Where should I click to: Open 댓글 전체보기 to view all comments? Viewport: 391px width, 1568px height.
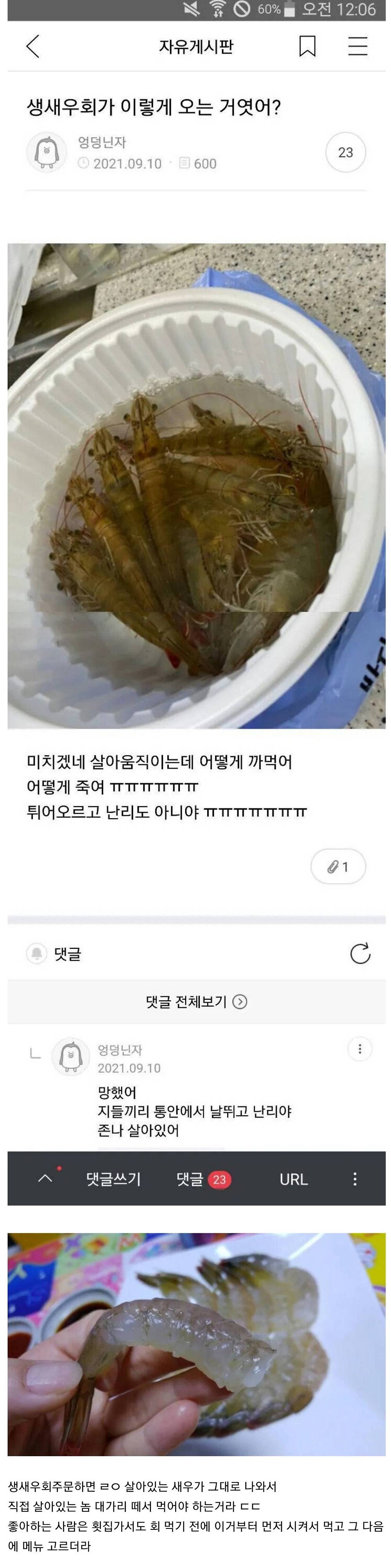pos(196,1001)
